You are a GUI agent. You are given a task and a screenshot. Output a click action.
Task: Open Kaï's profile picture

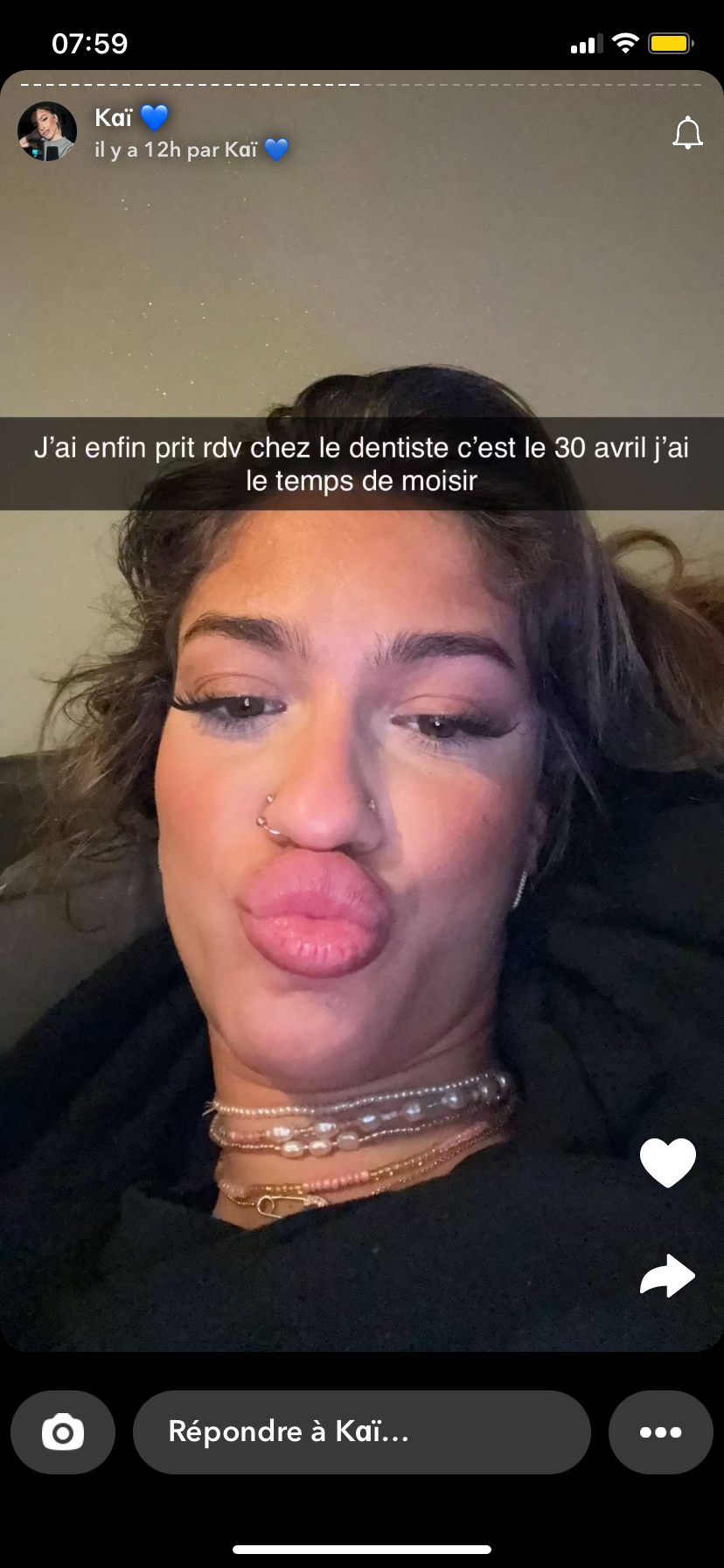tap(47, 131)
